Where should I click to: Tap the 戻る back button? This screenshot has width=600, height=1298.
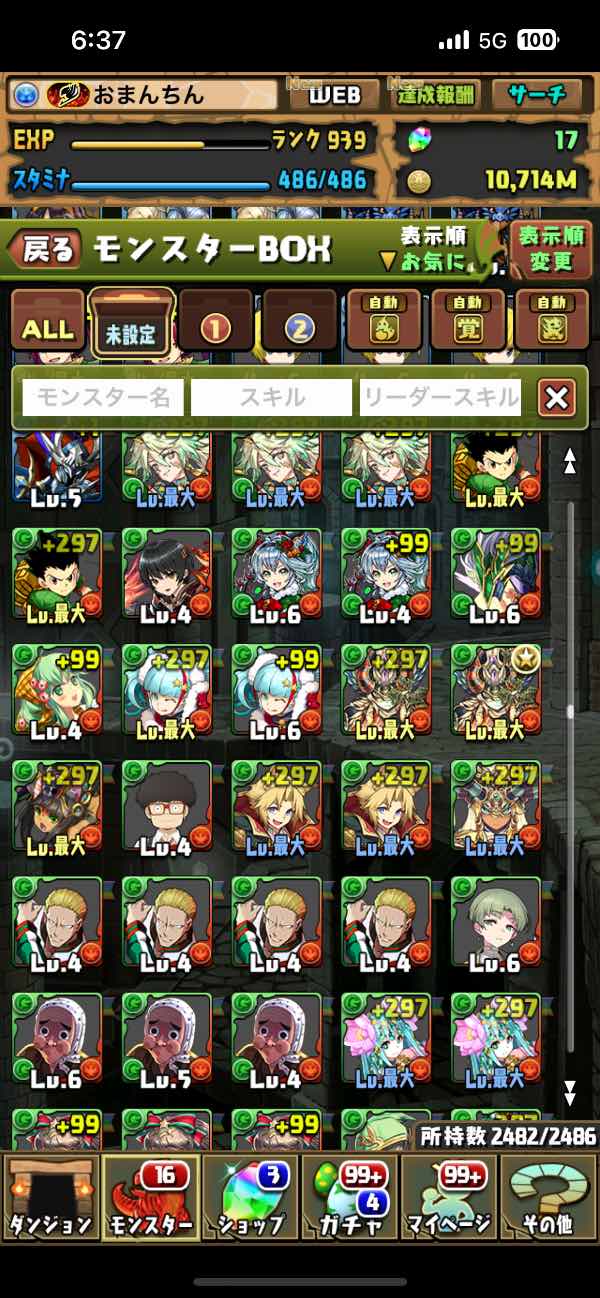click(x=45, y=250)
